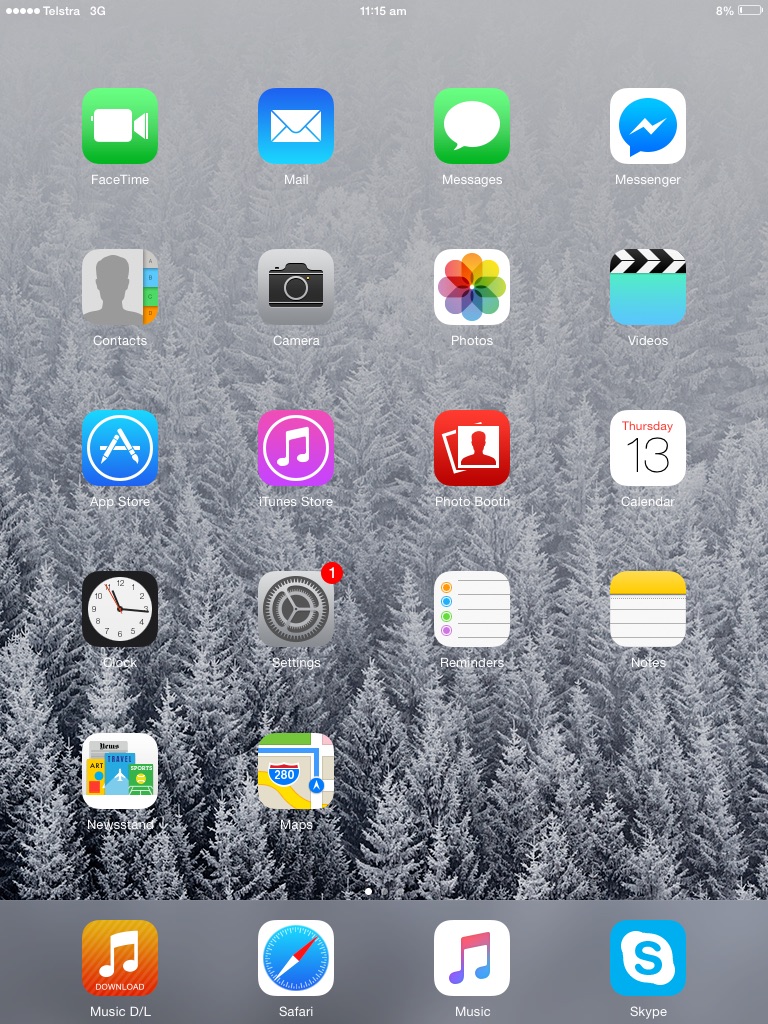Screen dimensions: 768x1024
Task: Open the Contacts app
Action: click(x=120, y=287)
